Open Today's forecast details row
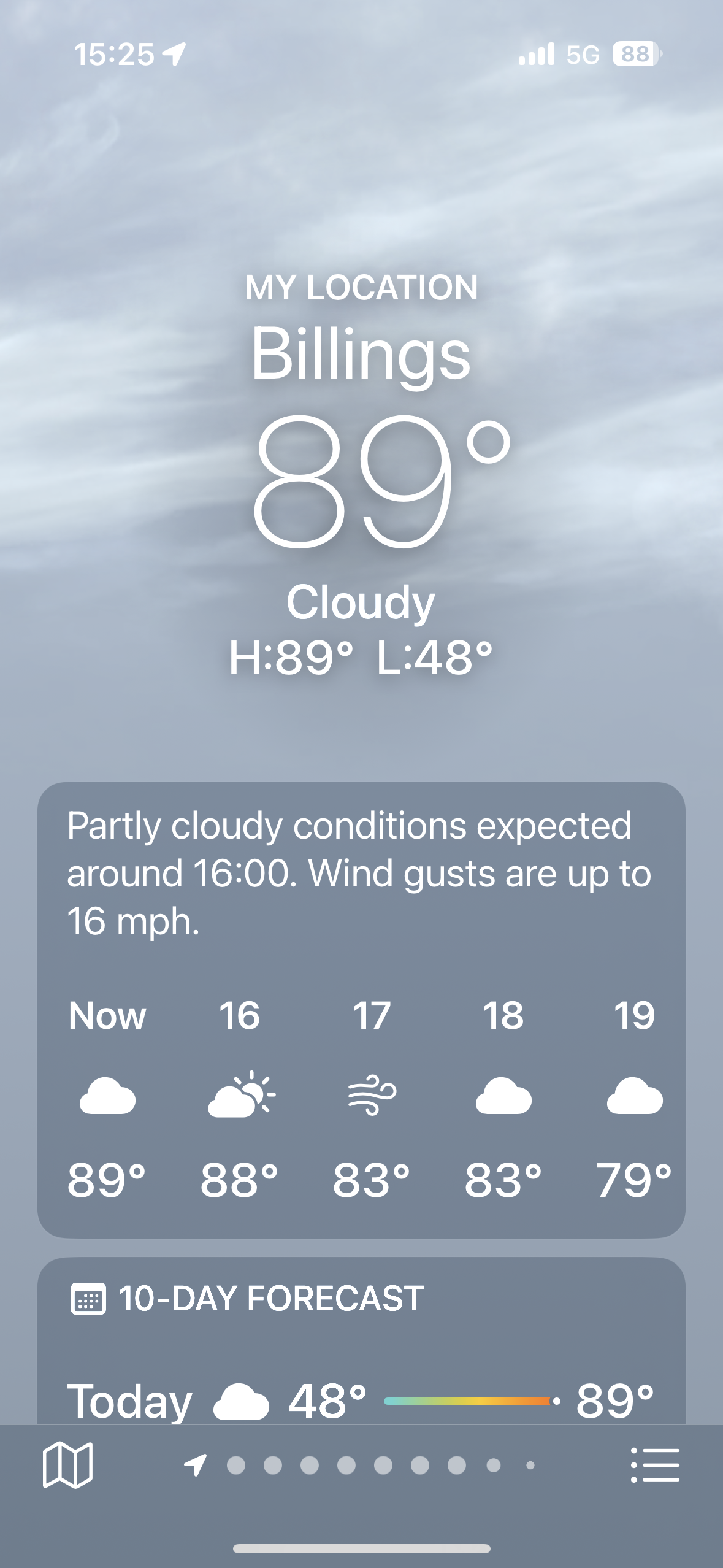 [361, 1401]
